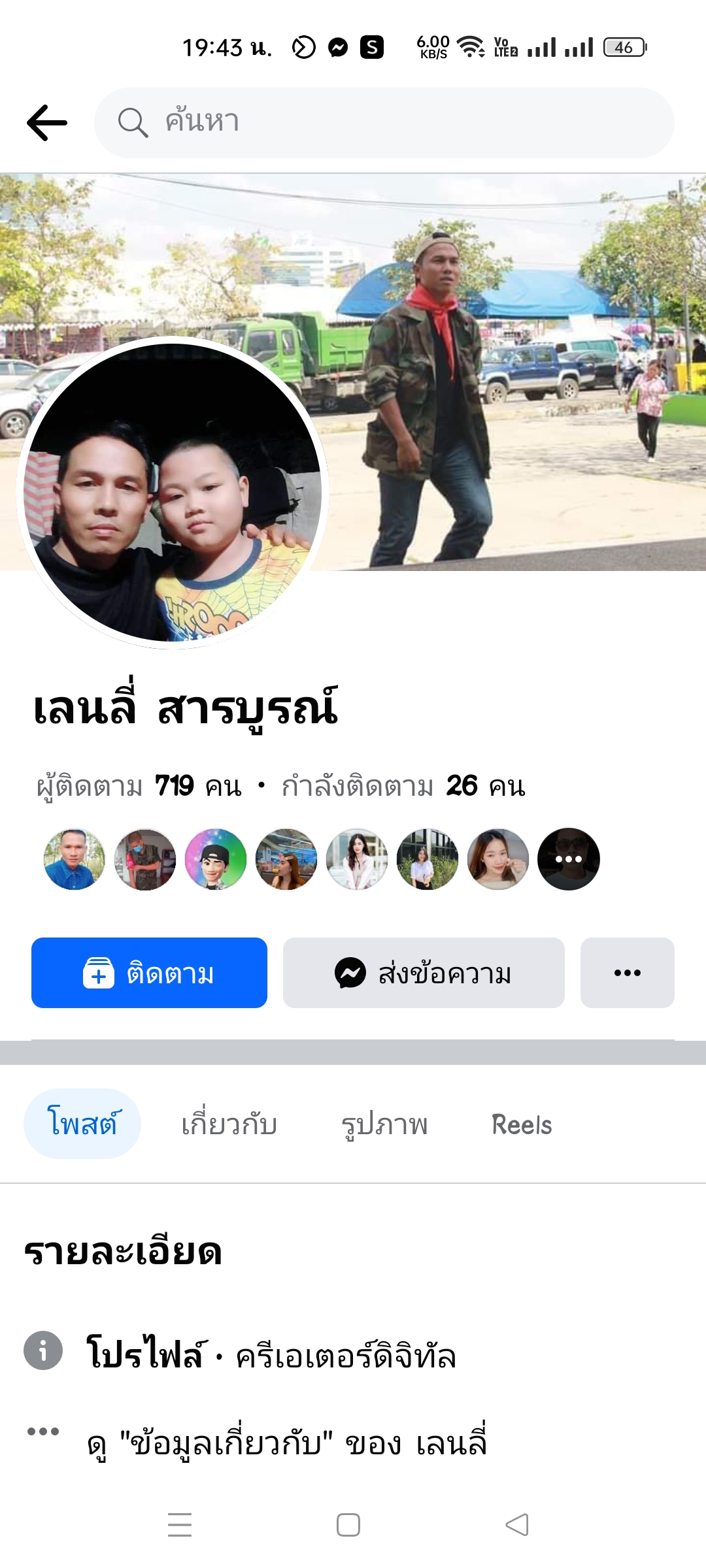The image size is (706, 1568).
Task: Switch to the Reels tab
Action: pyautogui.click(x=522, y=1125)
